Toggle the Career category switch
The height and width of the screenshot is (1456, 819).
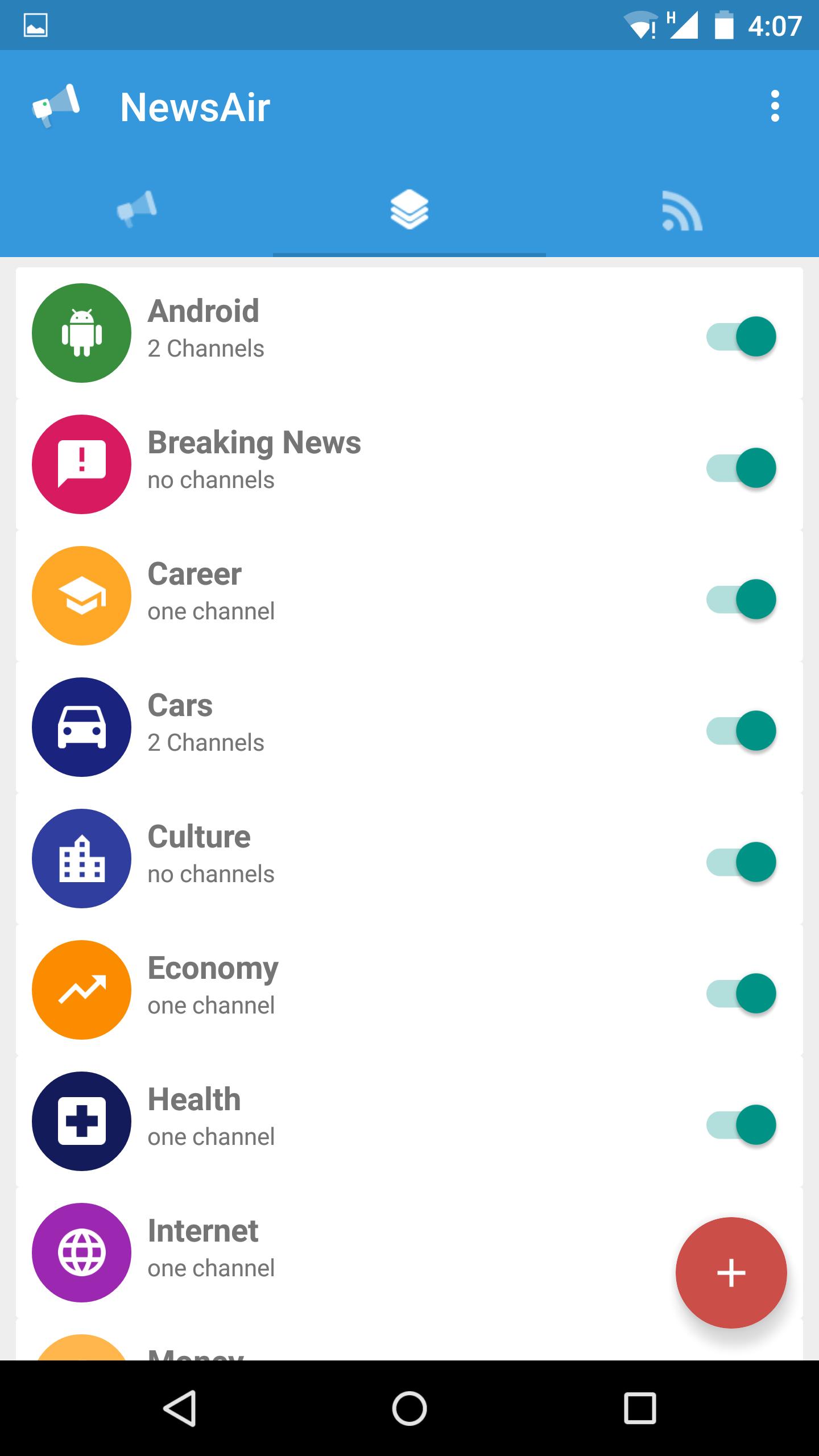click(x=741, y=599)
